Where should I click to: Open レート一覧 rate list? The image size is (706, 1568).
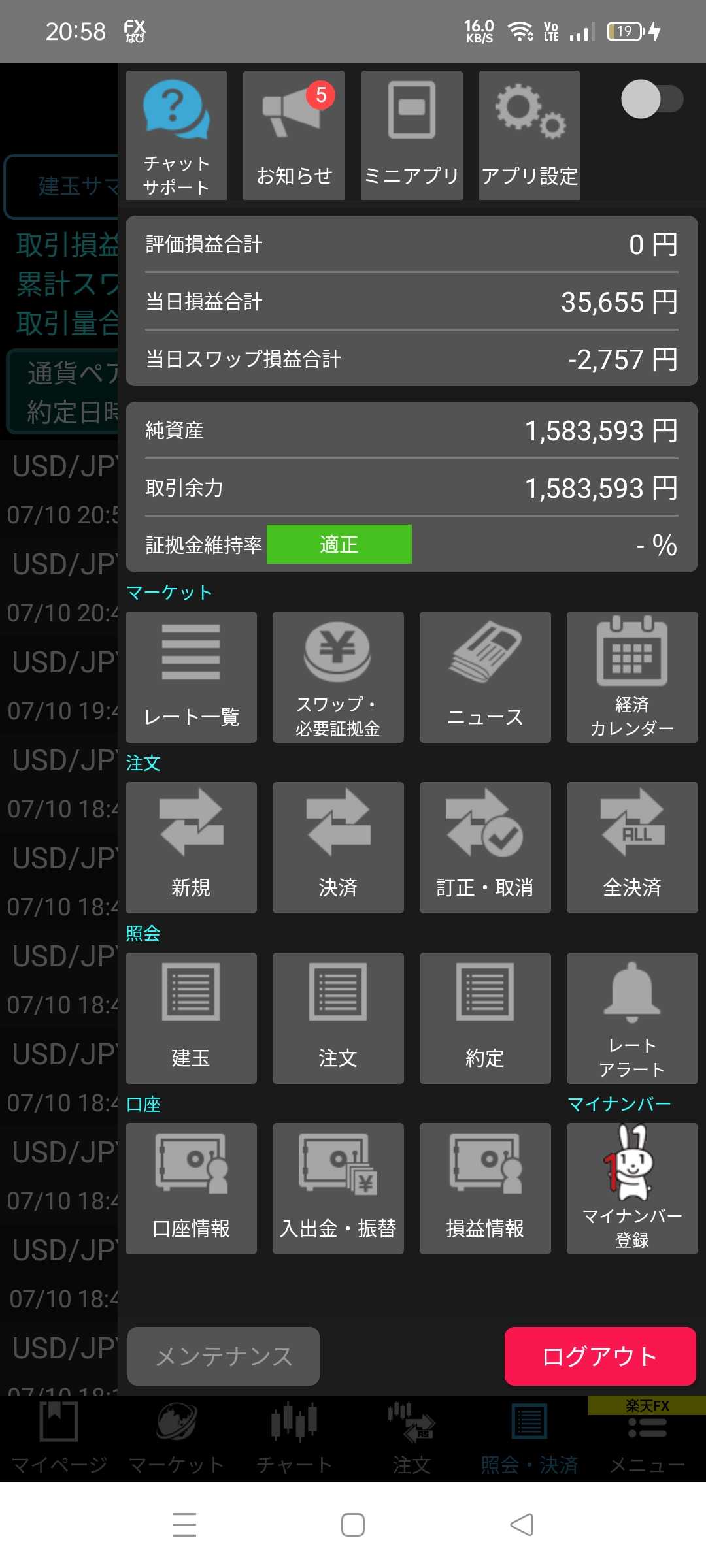[x=191, y=677]
